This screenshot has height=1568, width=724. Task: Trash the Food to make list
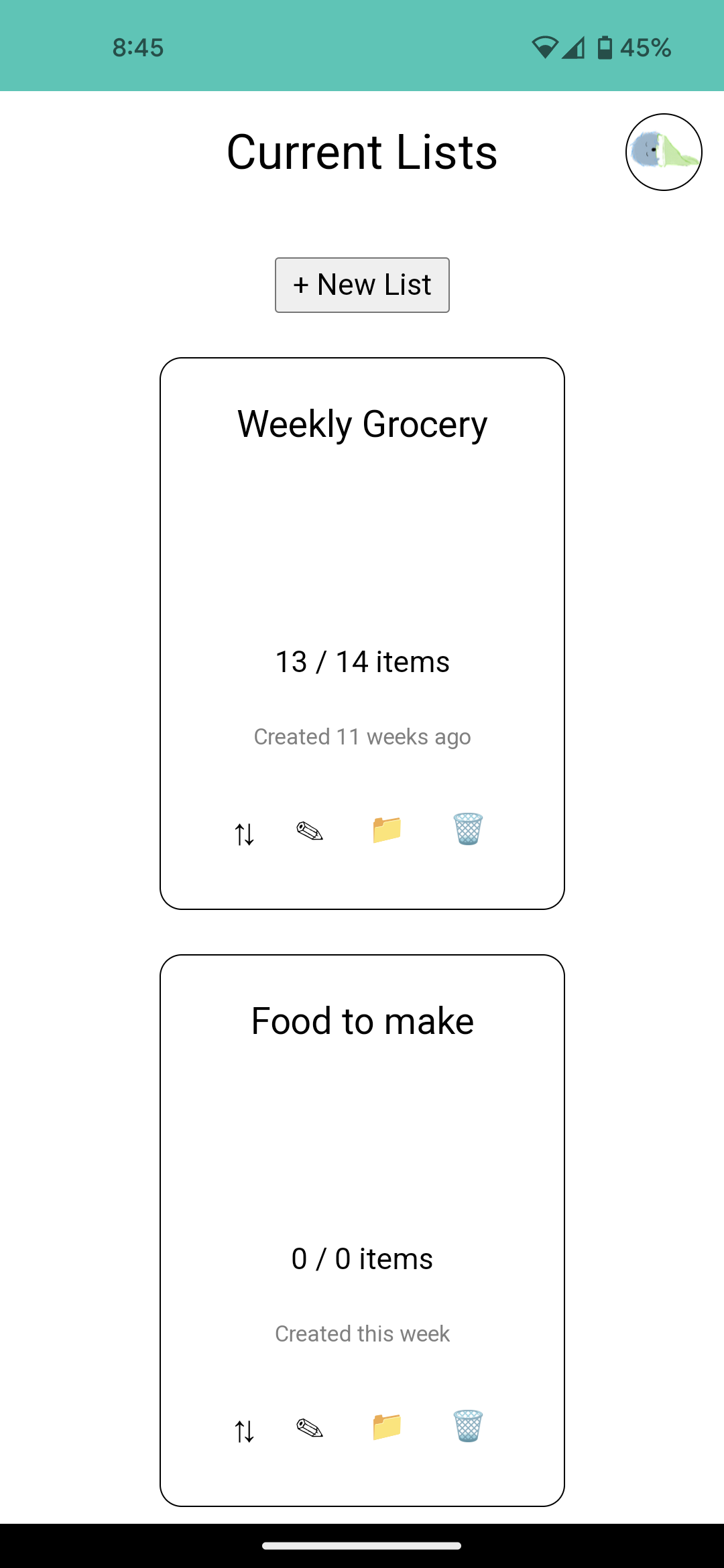tap(468, 1427)
